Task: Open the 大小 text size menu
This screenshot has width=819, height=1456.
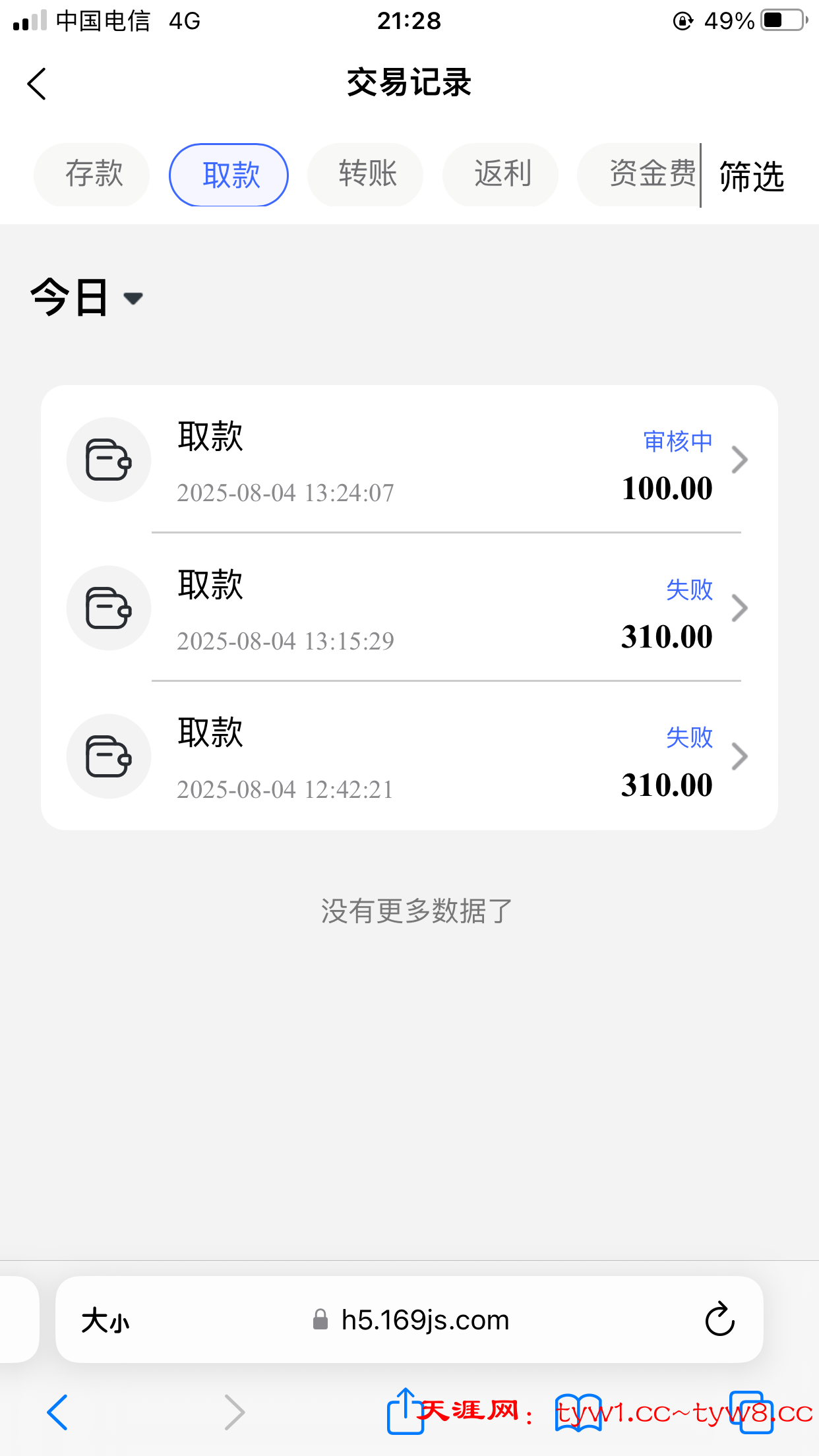Action: pyautogui.click(x=105, y=1321)
